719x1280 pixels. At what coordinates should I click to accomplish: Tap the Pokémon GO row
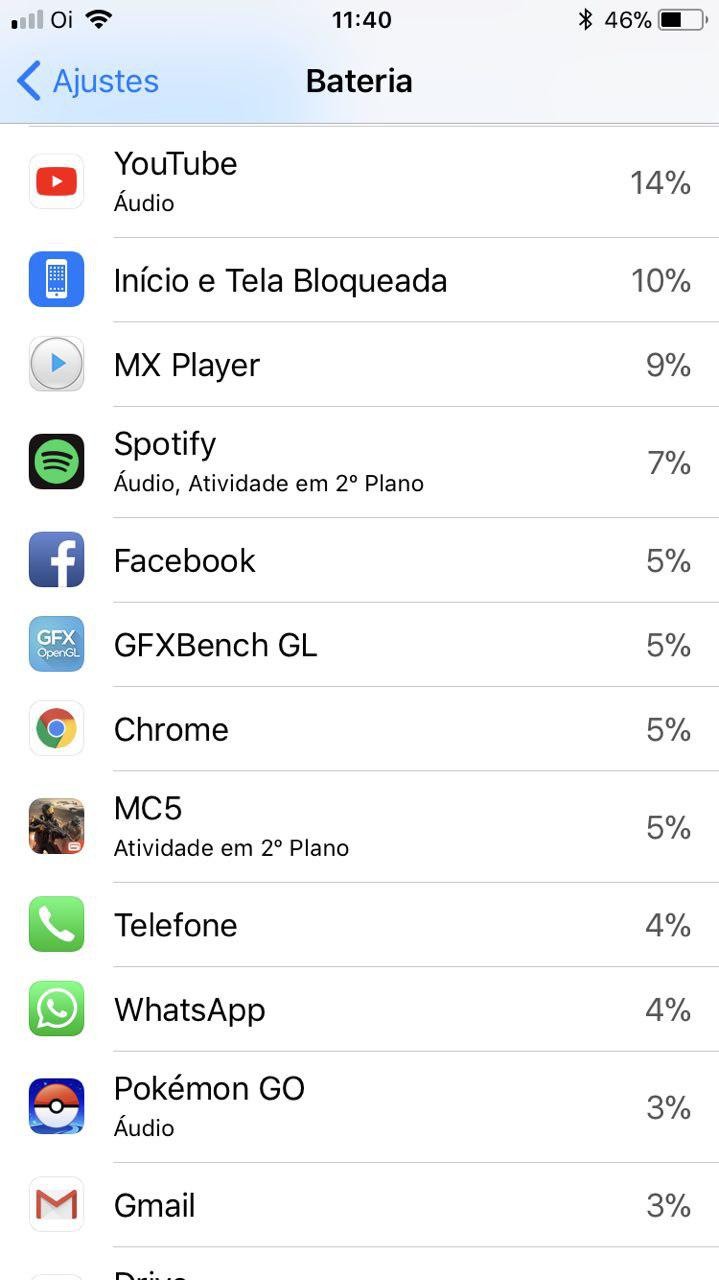360,1107
